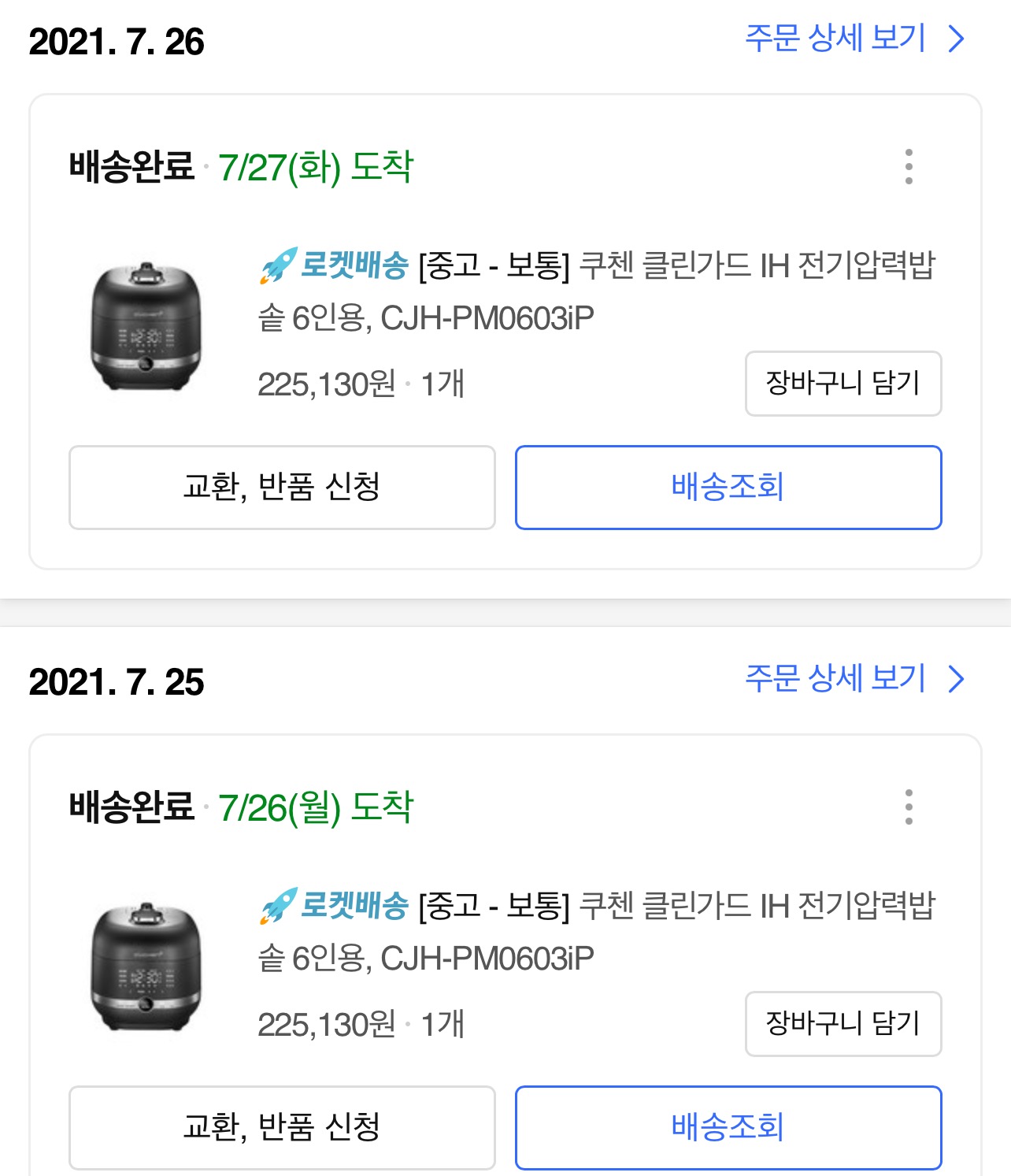View order details for the 2021. 7. 25 order
Image resolution: width=1011 pixels, height=1176 pixels.
tap(854, 679)
